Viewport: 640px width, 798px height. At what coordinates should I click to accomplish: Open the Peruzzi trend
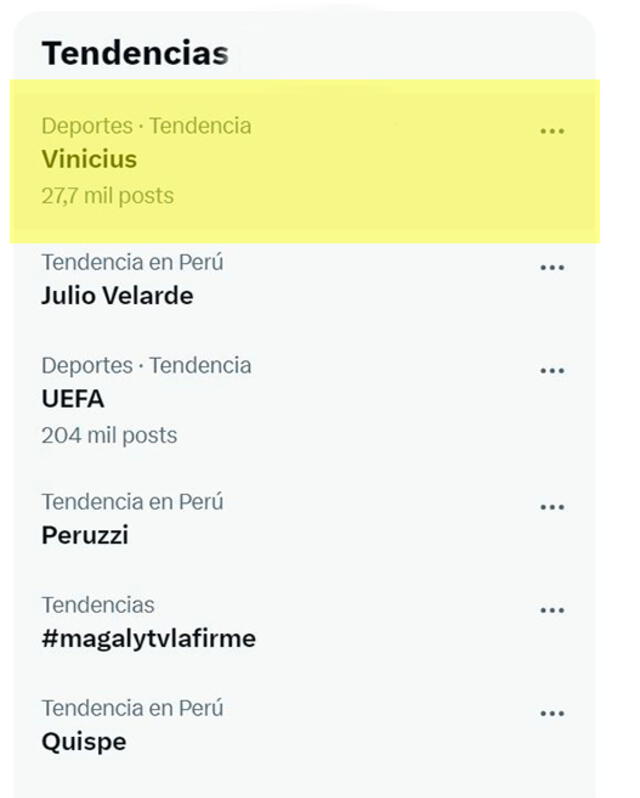coord(85,535)
